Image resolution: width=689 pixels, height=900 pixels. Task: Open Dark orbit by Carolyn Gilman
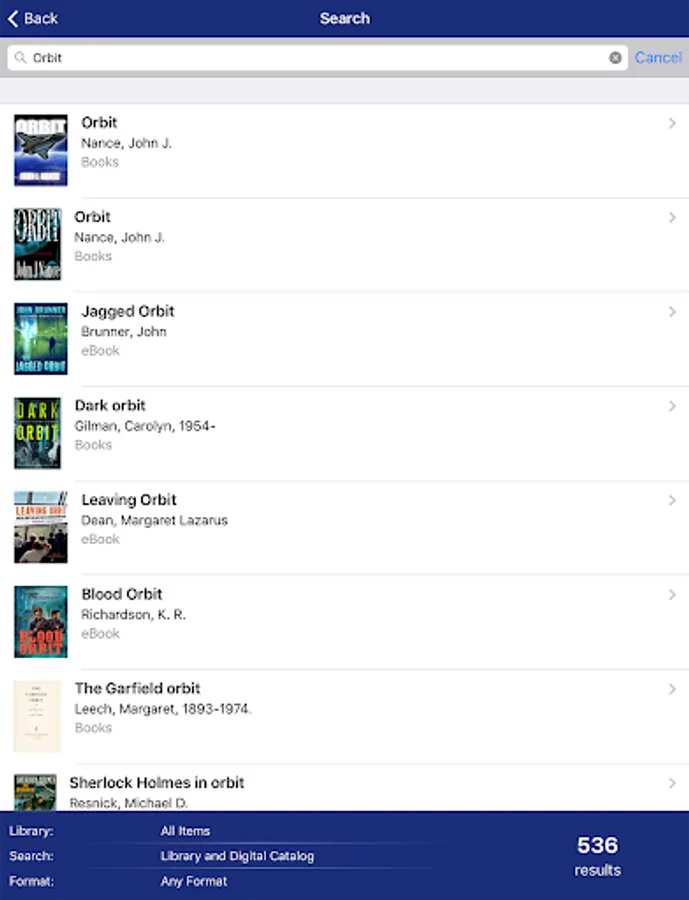(x=344, y=425)
